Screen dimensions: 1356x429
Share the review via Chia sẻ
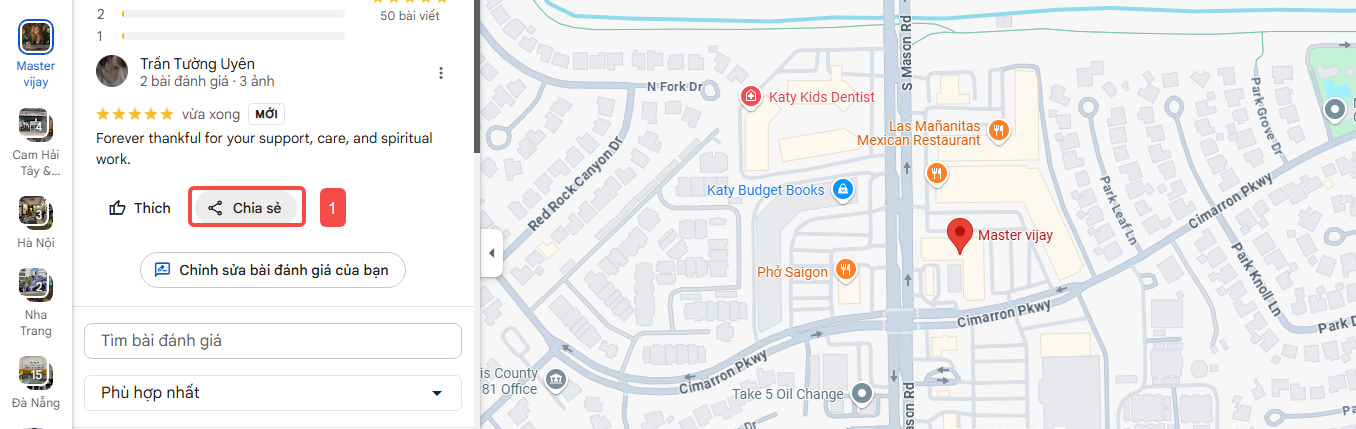[x=246, y=208]
